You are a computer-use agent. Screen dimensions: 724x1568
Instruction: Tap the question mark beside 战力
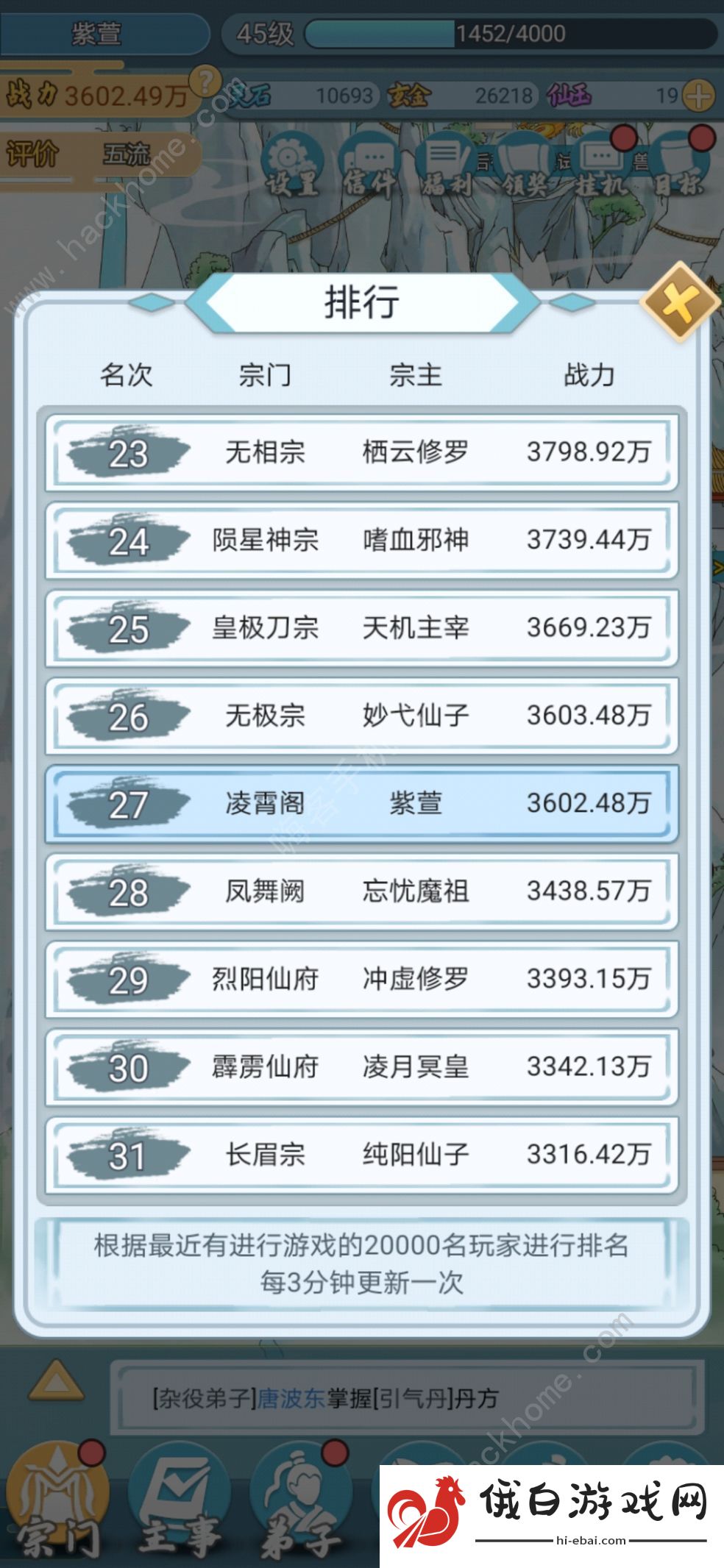[206, 80]
